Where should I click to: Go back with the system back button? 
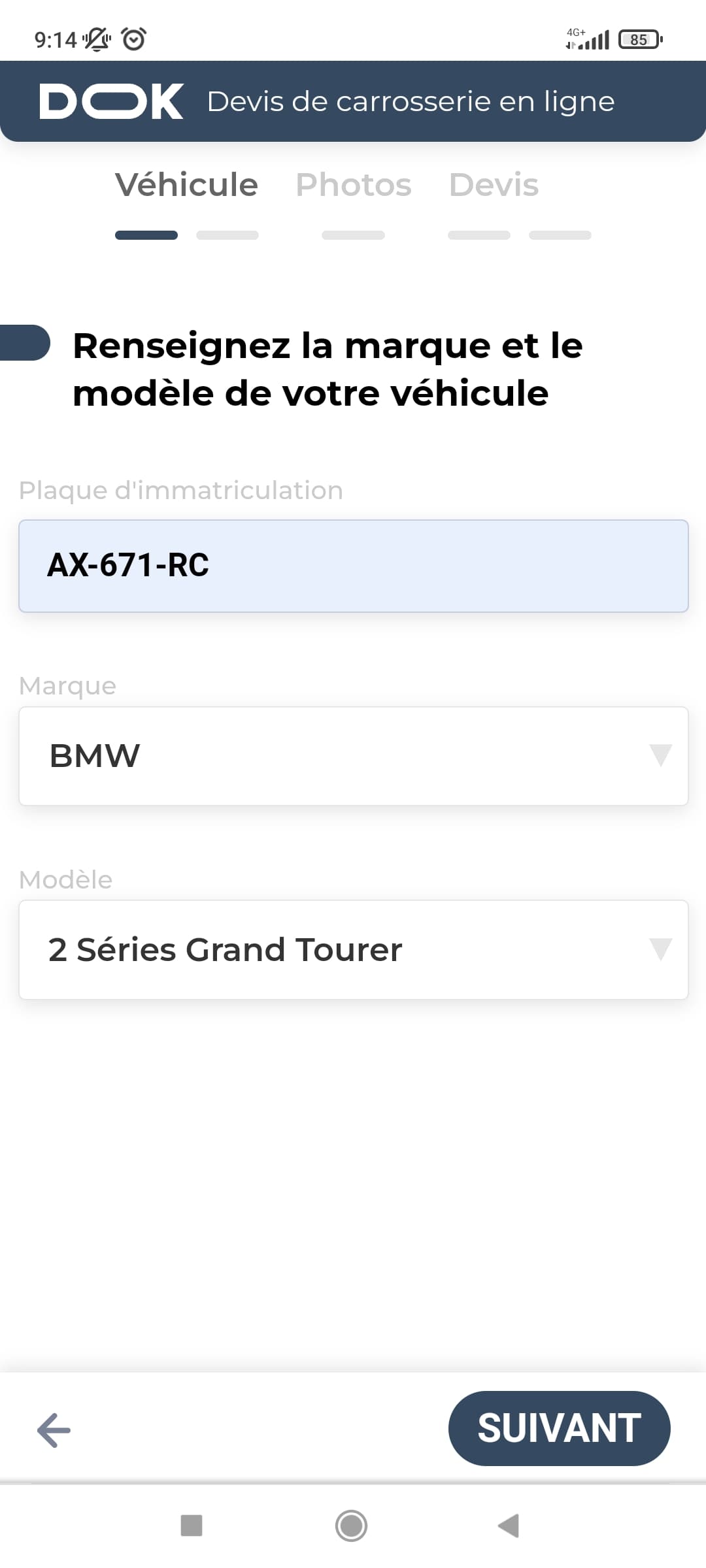click(x=509, y=1526)
